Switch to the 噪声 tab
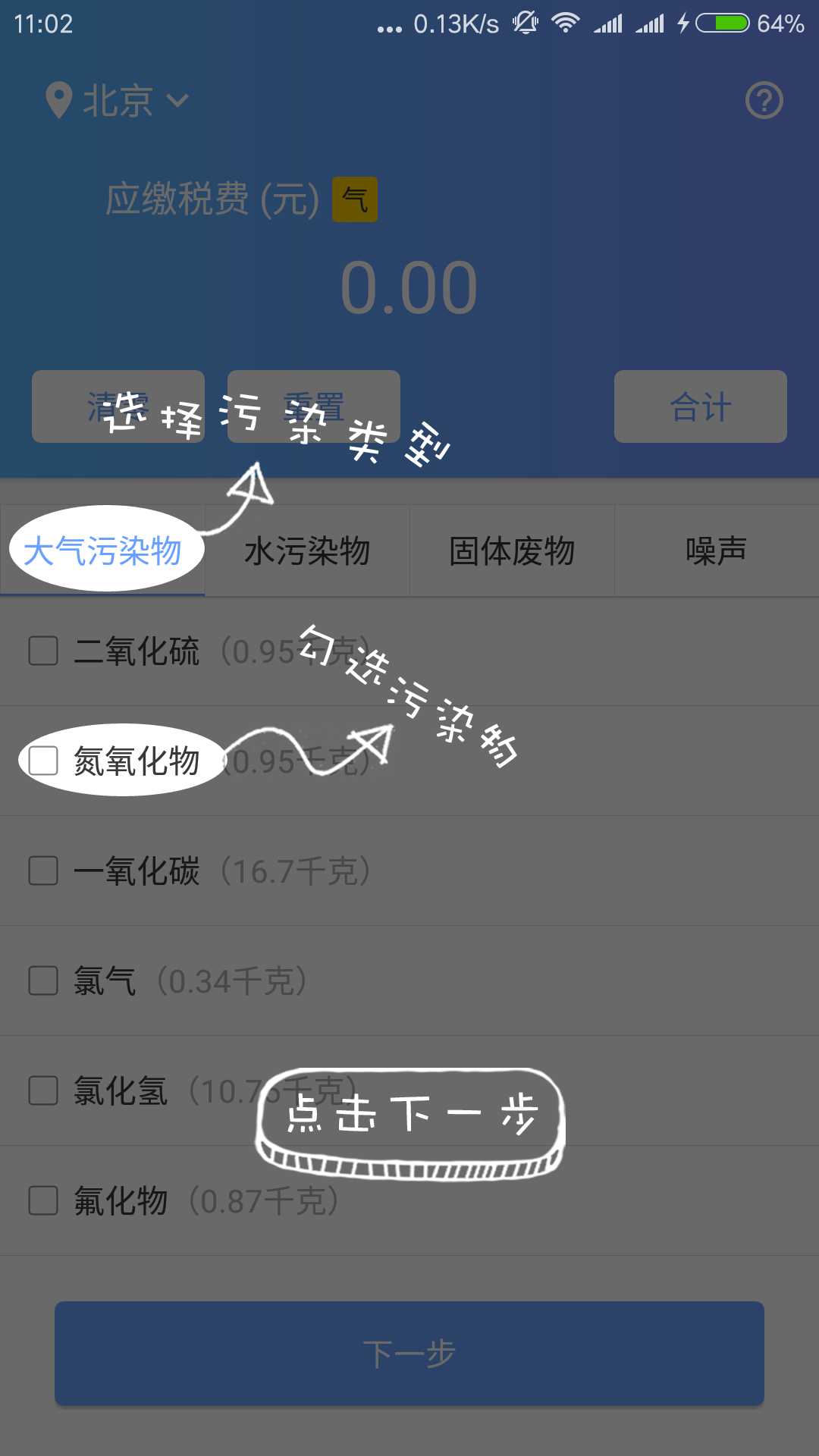This screenshot has height=1456, width=819. pos(716,551)
